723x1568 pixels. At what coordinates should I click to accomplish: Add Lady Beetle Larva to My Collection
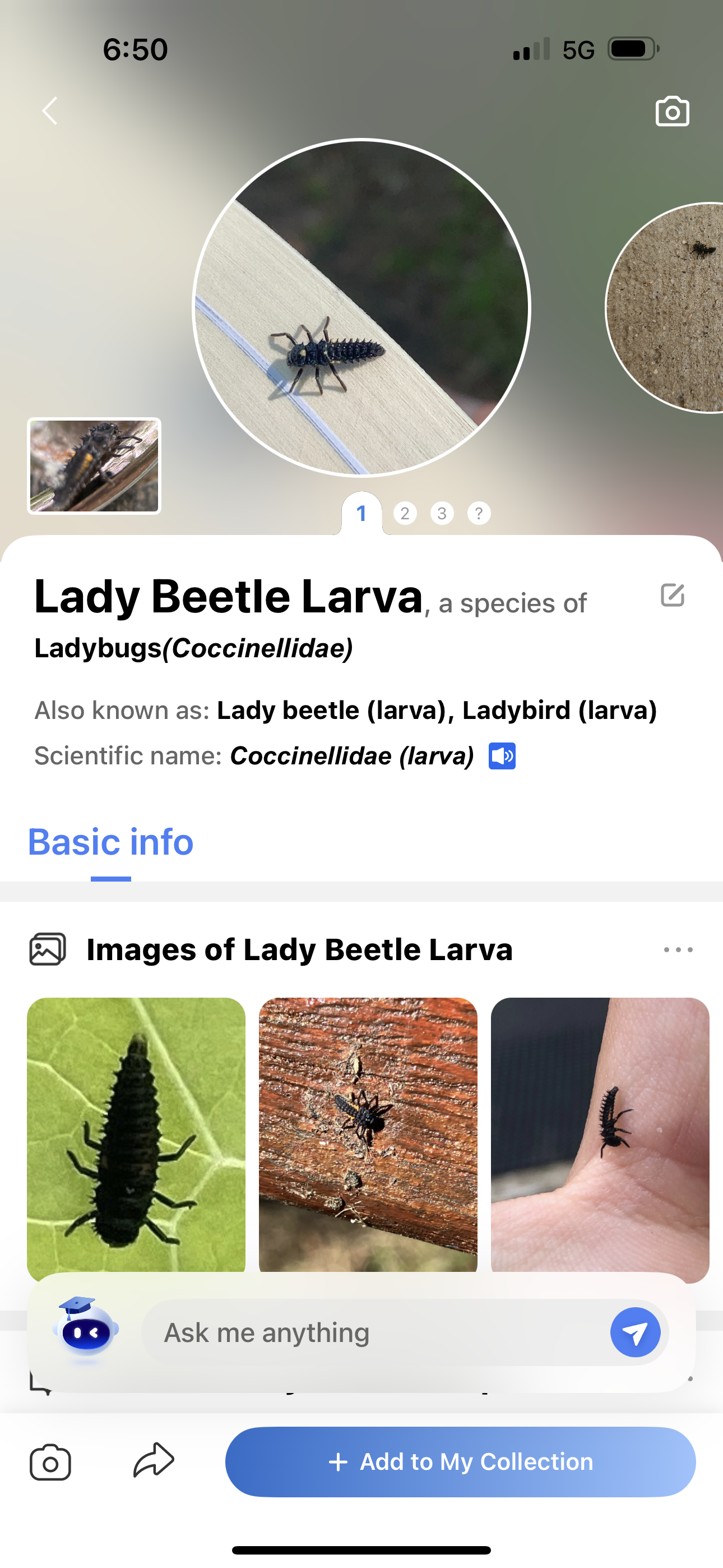point(460,1461)
